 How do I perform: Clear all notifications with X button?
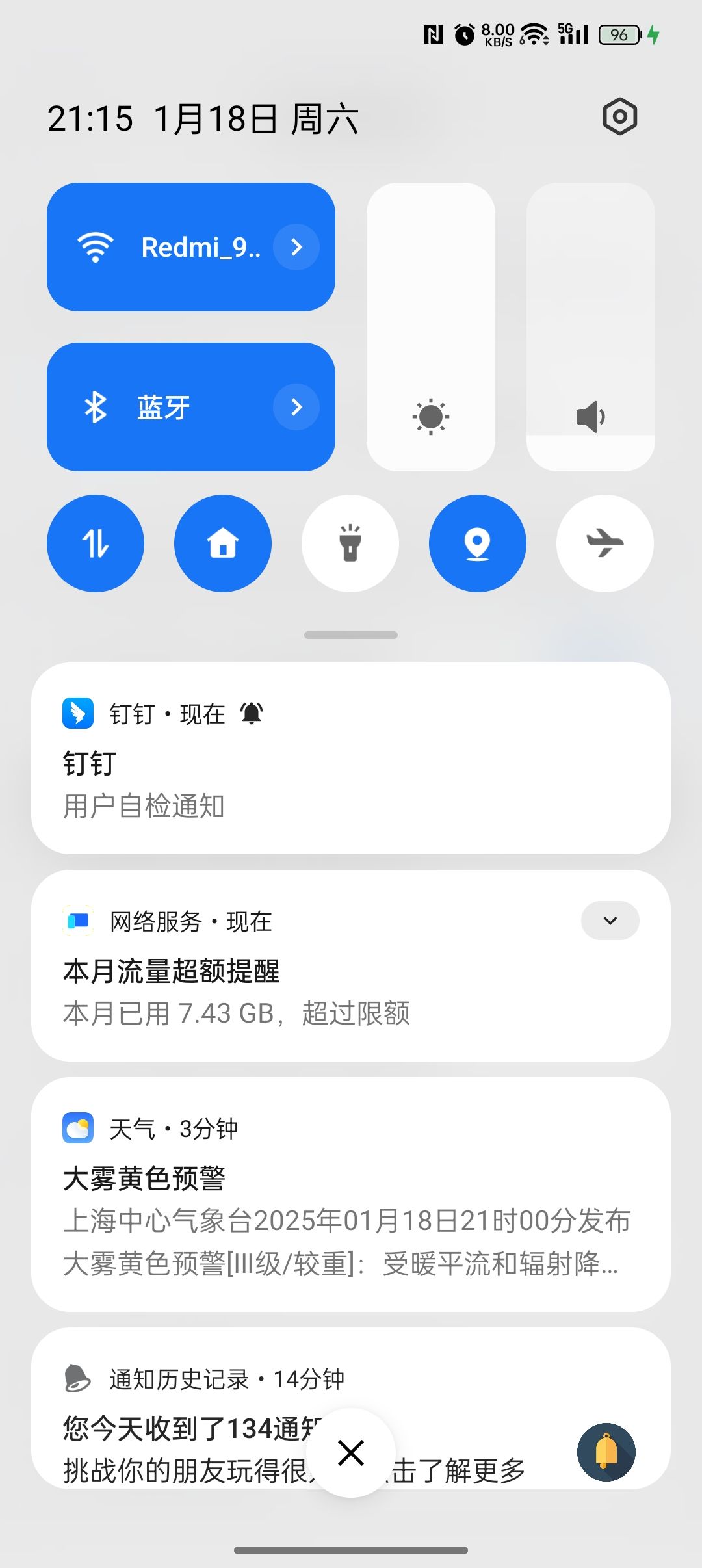click(x=351, y=1453)
